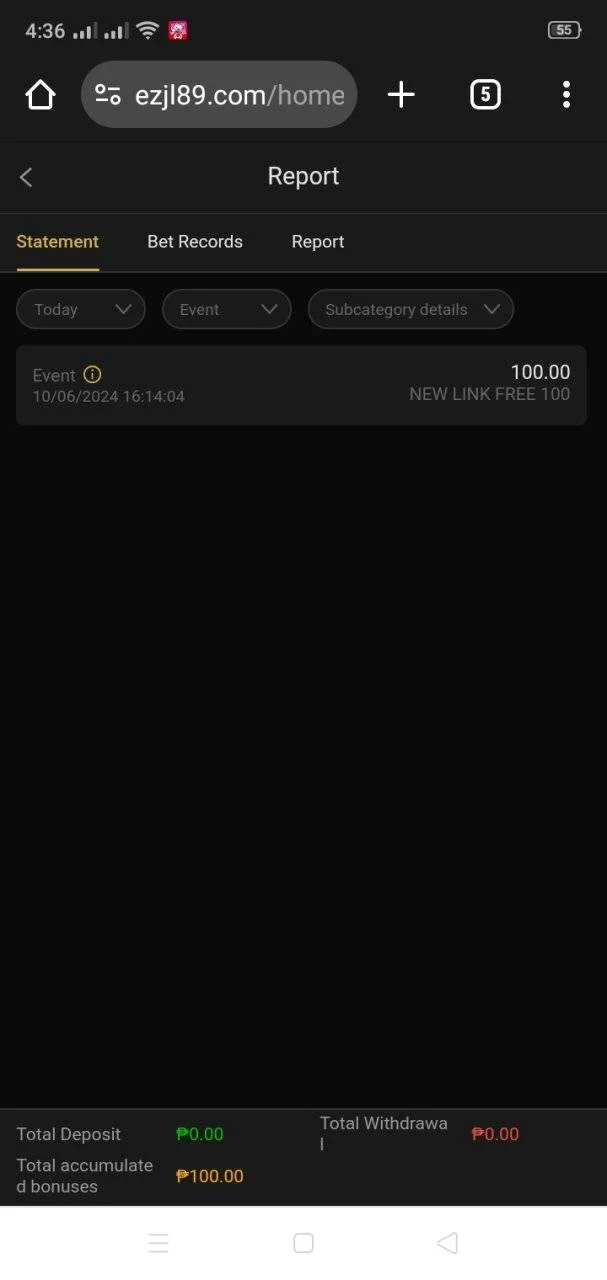The image size is (607, 1280).
Task: Expand the Today date dropdown
Action: click(x=81, y=309)
